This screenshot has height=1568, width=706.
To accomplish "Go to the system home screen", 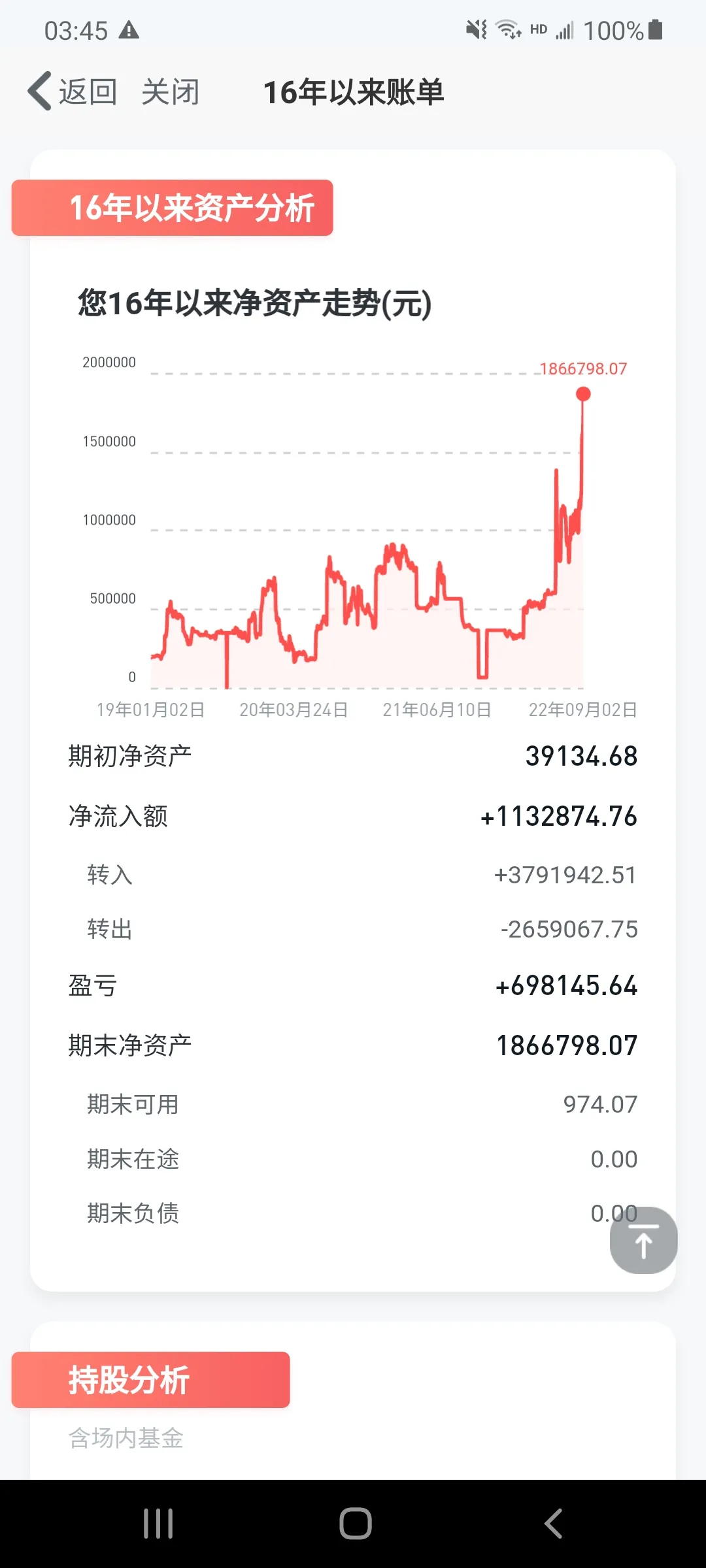I will pos(355,1524).
